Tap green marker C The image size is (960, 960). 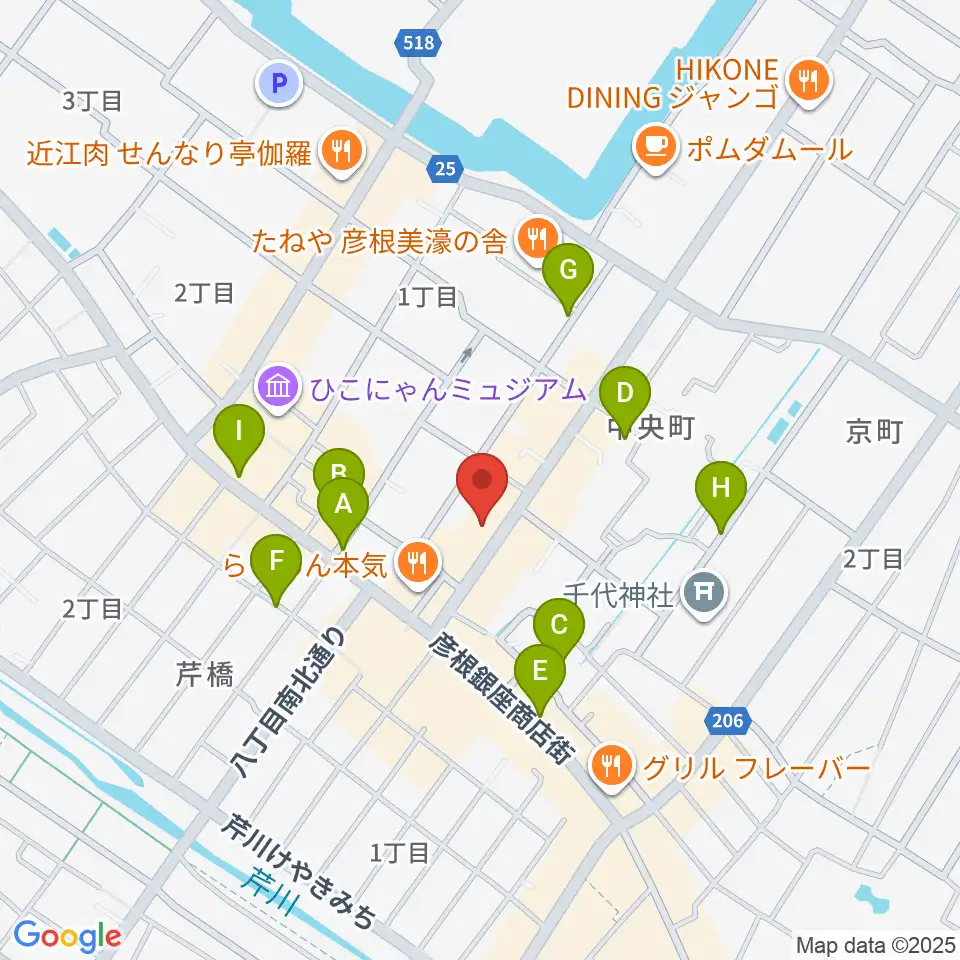(559, 628)
